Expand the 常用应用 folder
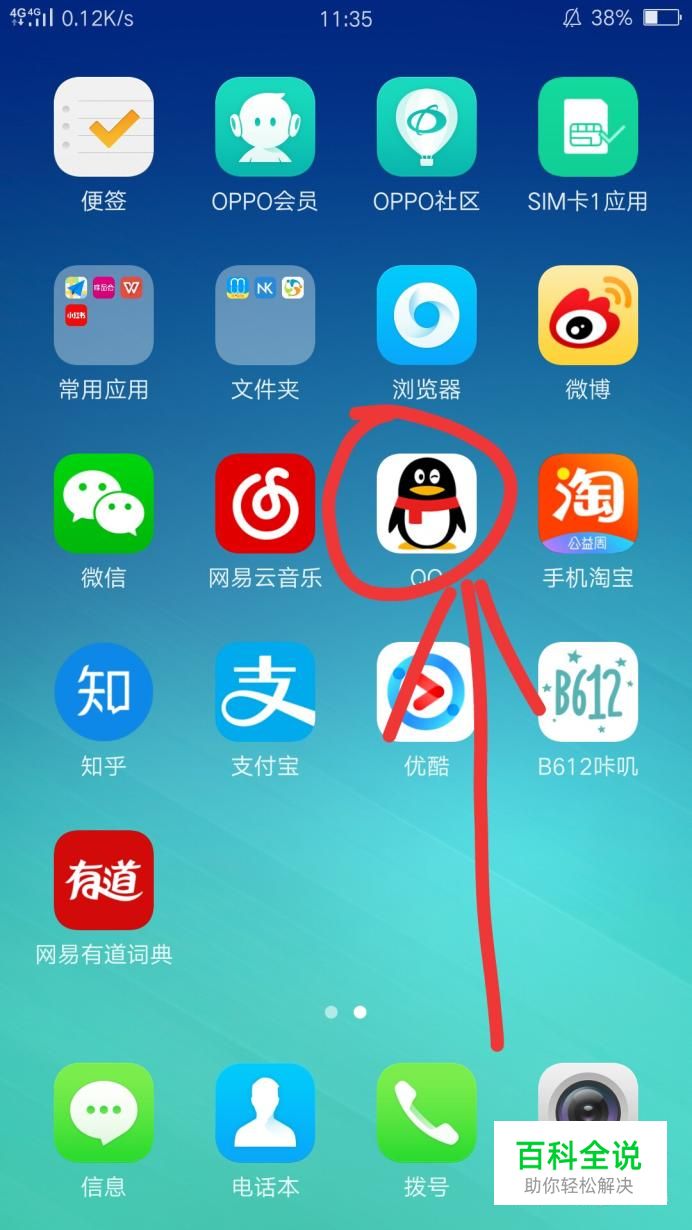Image resolution: width=692 pixels, height=1230 pixels. pyautogui.click(x=103, y=315)
